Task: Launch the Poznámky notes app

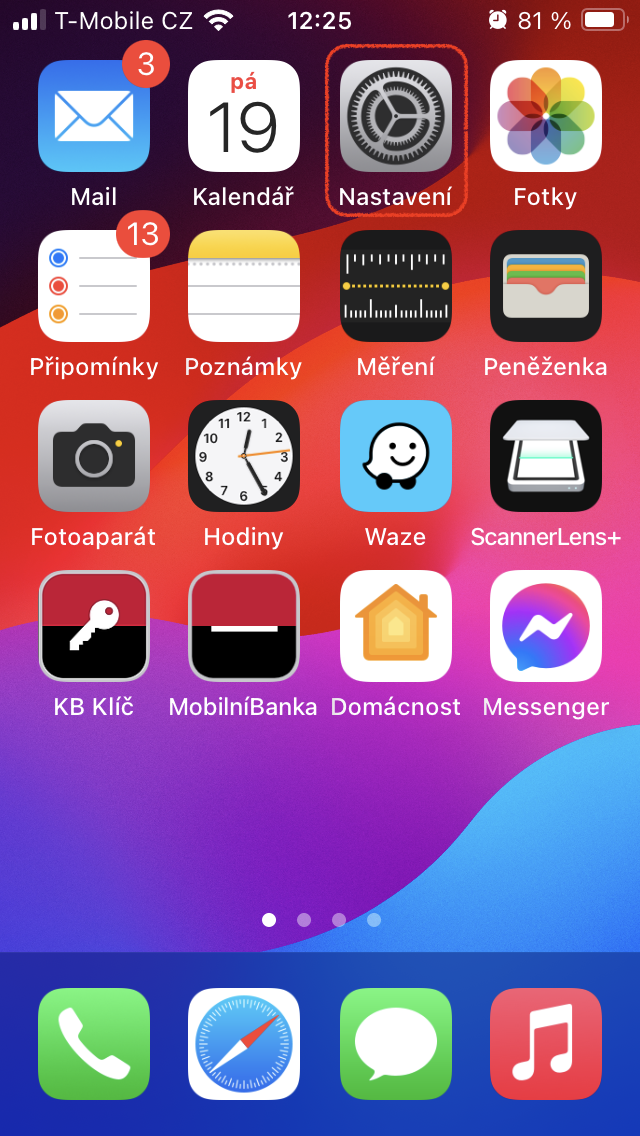Action: click(244, 286)
